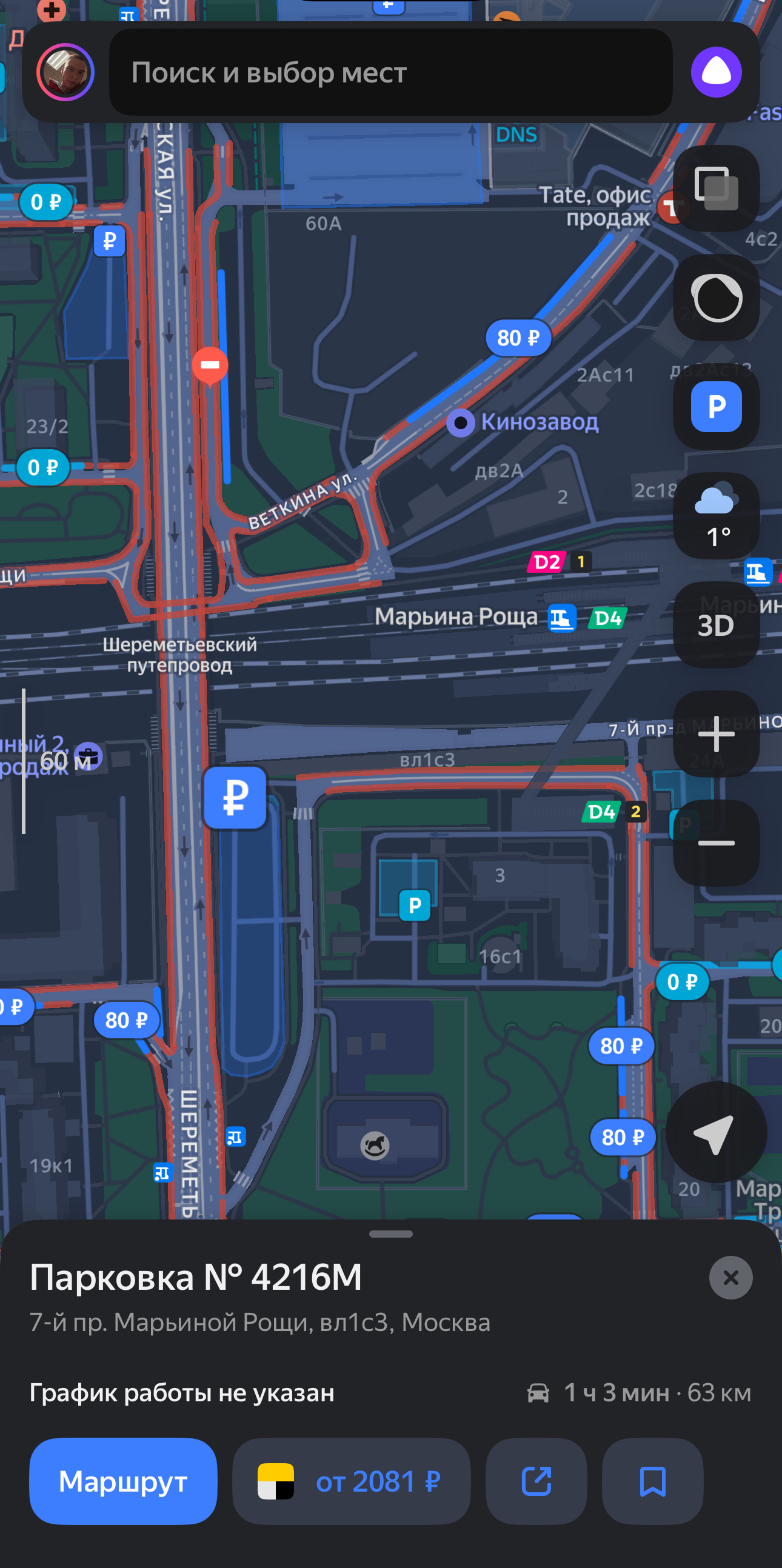
Task: Tap the traffic indicator circle button
Action: [x=716, y=298]
